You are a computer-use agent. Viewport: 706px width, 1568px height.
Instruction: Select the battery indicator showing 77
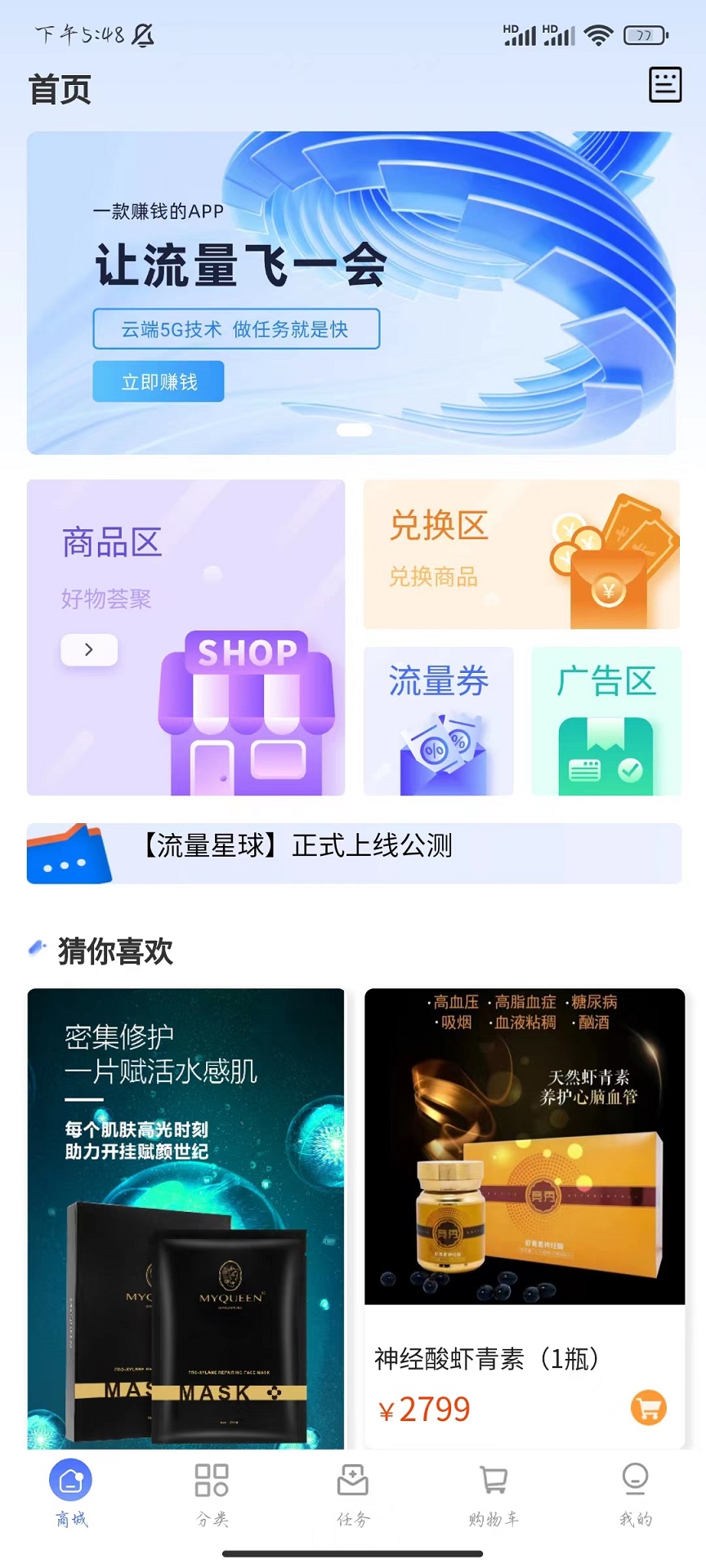tap(644, 34)
